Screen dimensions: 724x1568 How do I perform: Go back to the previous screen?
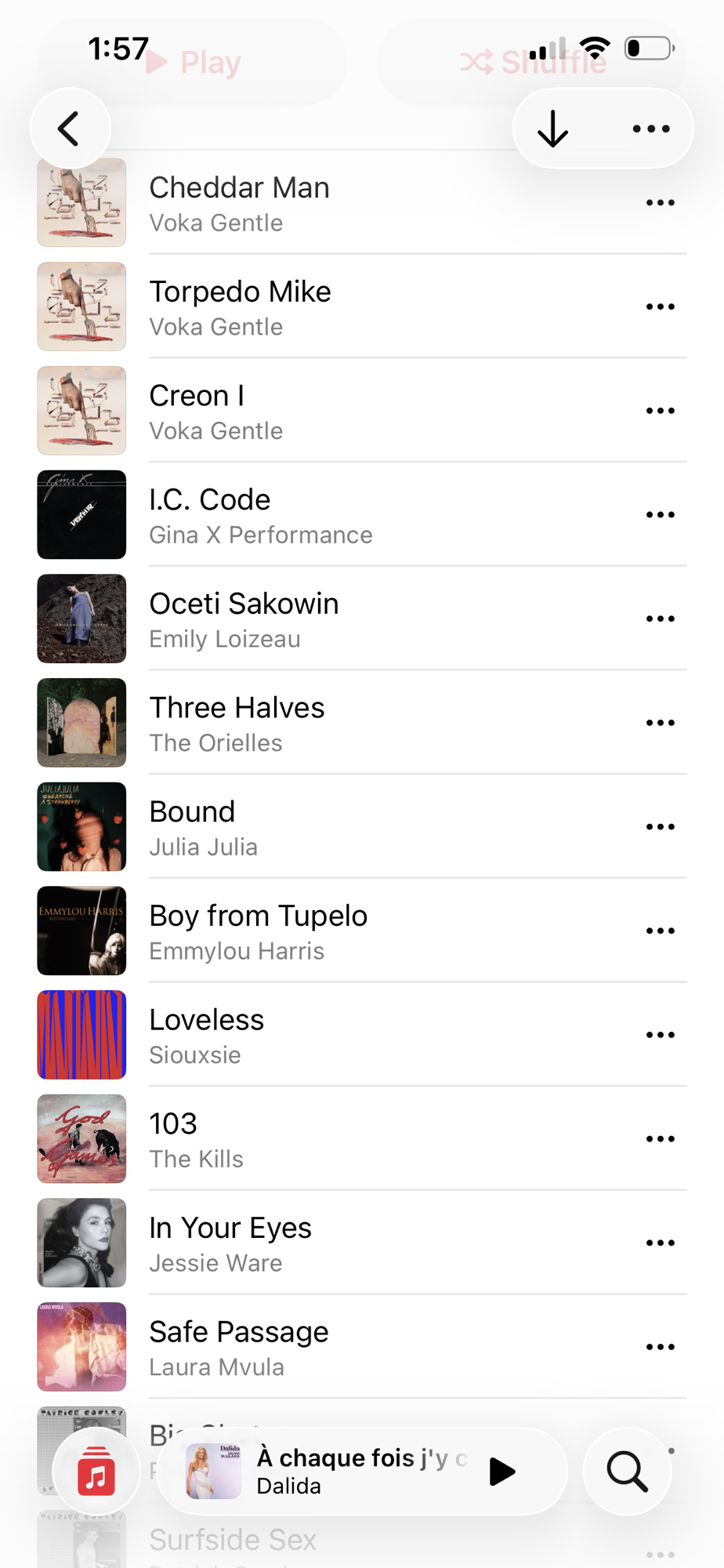[x=70, y=129]
